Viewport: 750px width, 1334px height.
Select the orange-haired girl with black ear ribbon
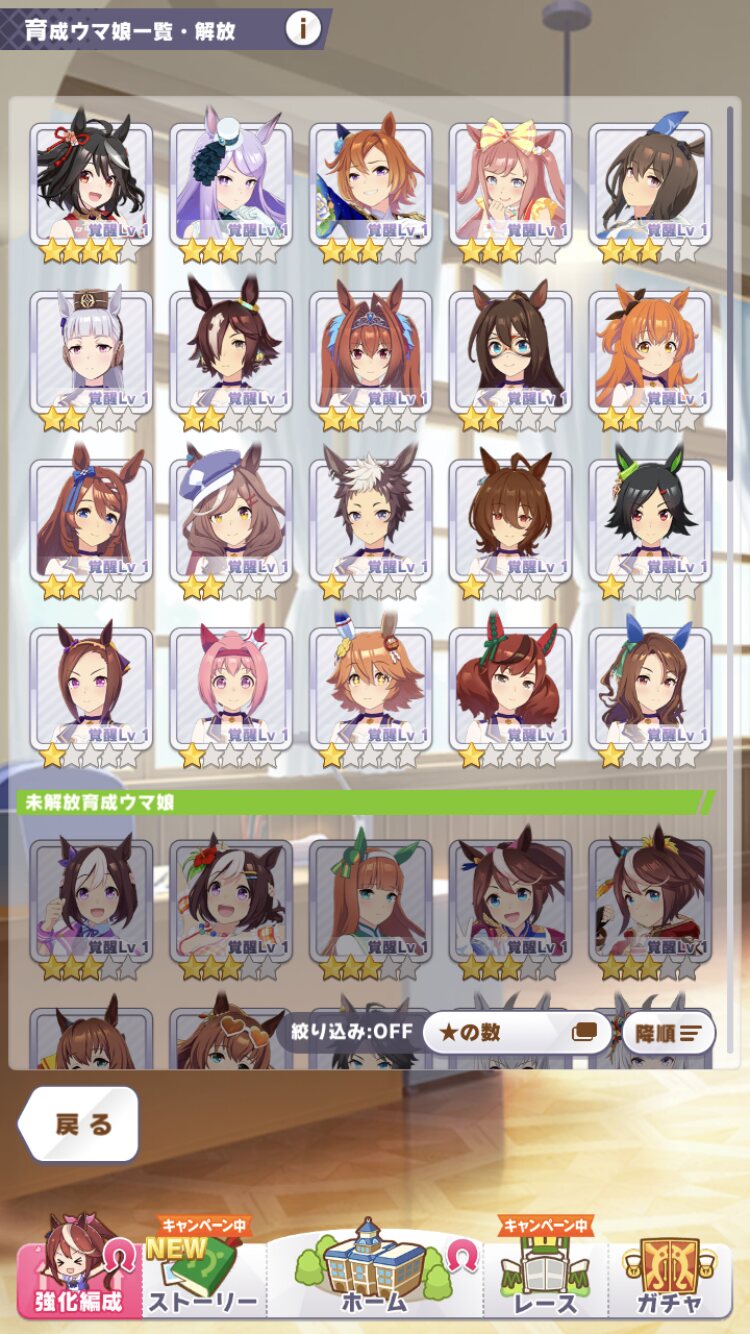(650, 358)
